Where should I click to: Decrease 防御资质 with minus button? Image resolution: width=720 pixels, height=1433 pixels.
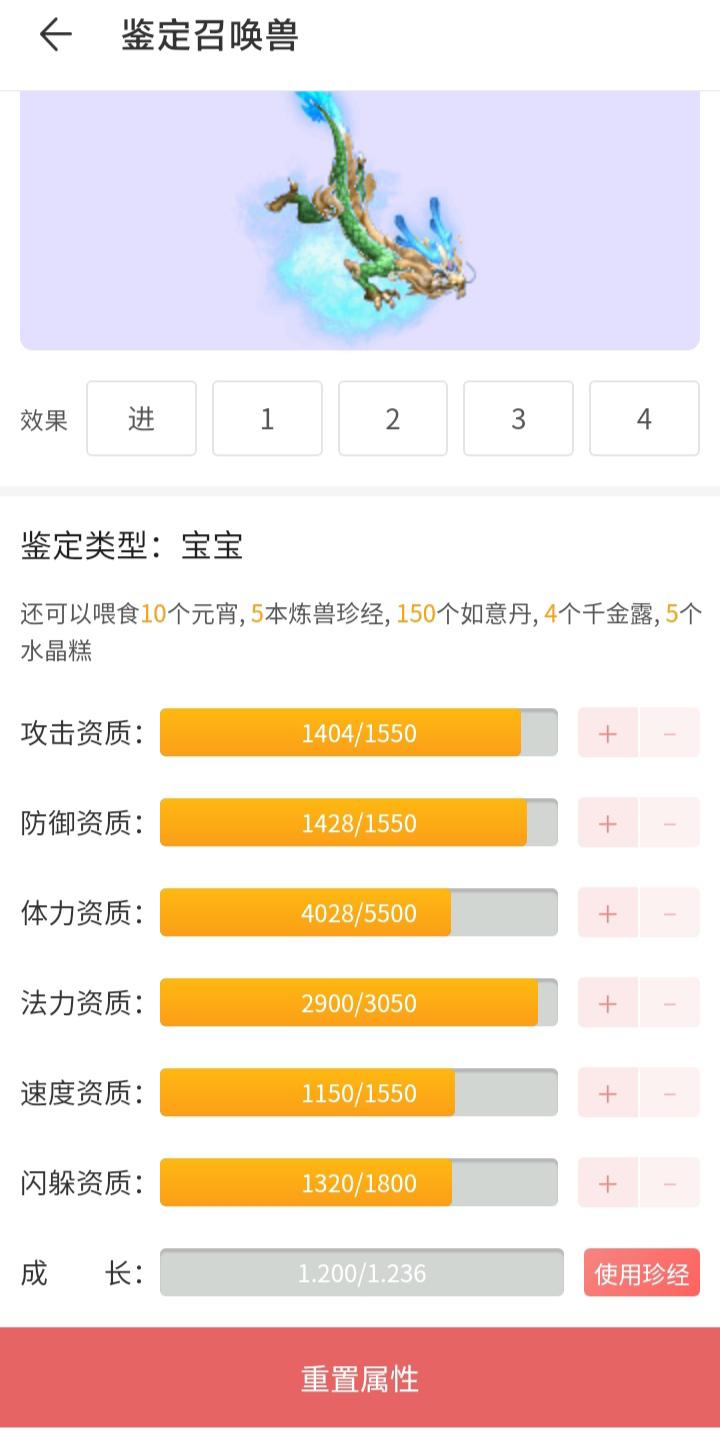tap(670, 823)
